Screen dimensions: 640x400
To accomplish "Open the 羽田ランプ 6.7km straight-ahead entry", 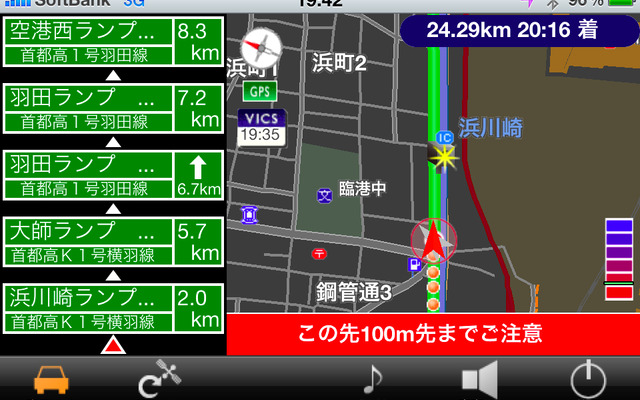I will (112, 175).
